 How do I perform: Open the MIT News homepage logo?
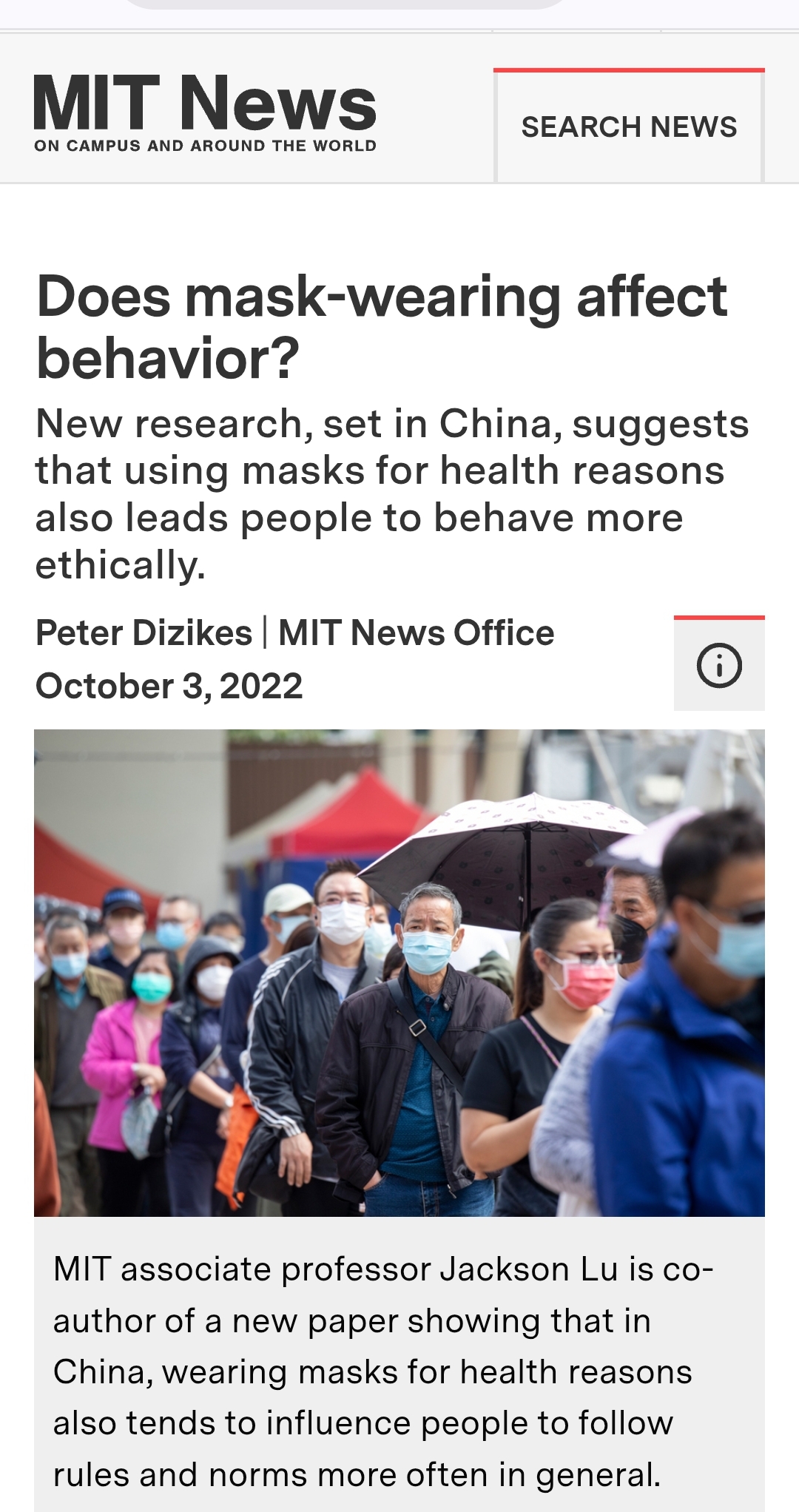pyautogui.click(x=205, y=112)
